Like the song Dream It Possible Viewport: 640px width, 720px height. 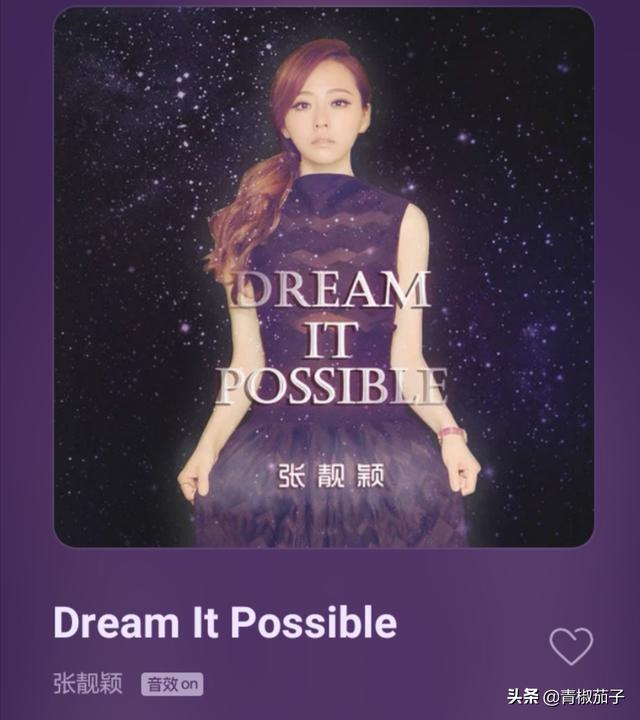coord(571,646)
